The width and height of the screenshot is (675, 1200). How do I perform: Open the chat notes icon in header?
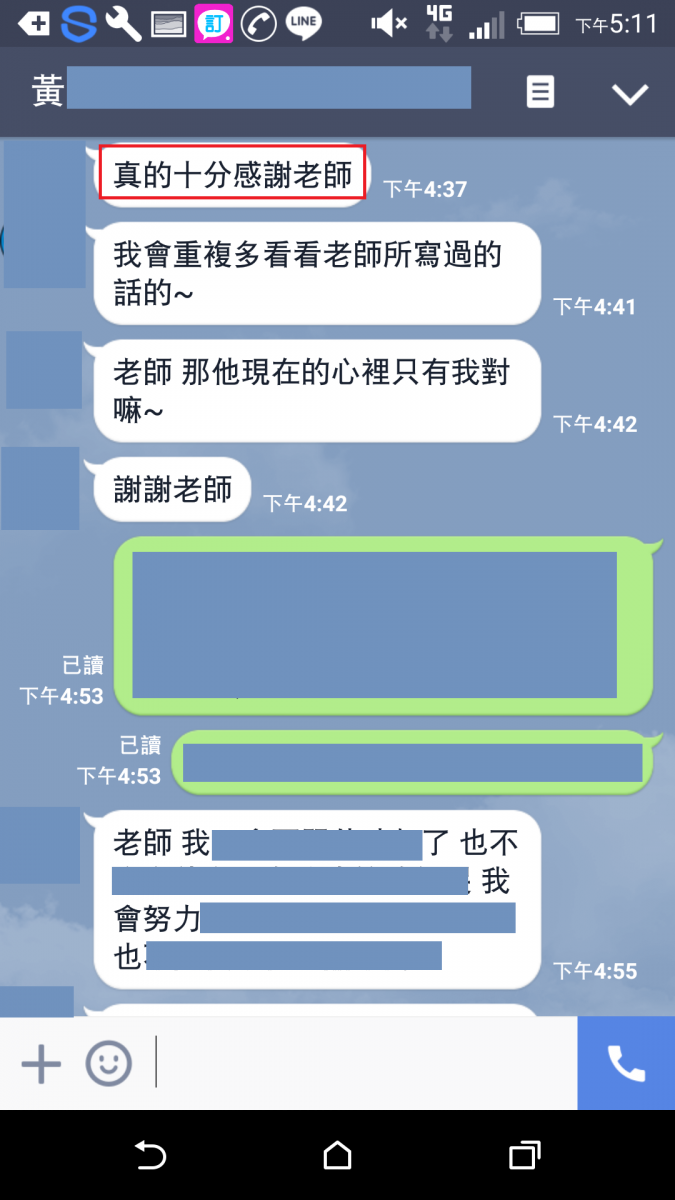[x=540, y=93]
